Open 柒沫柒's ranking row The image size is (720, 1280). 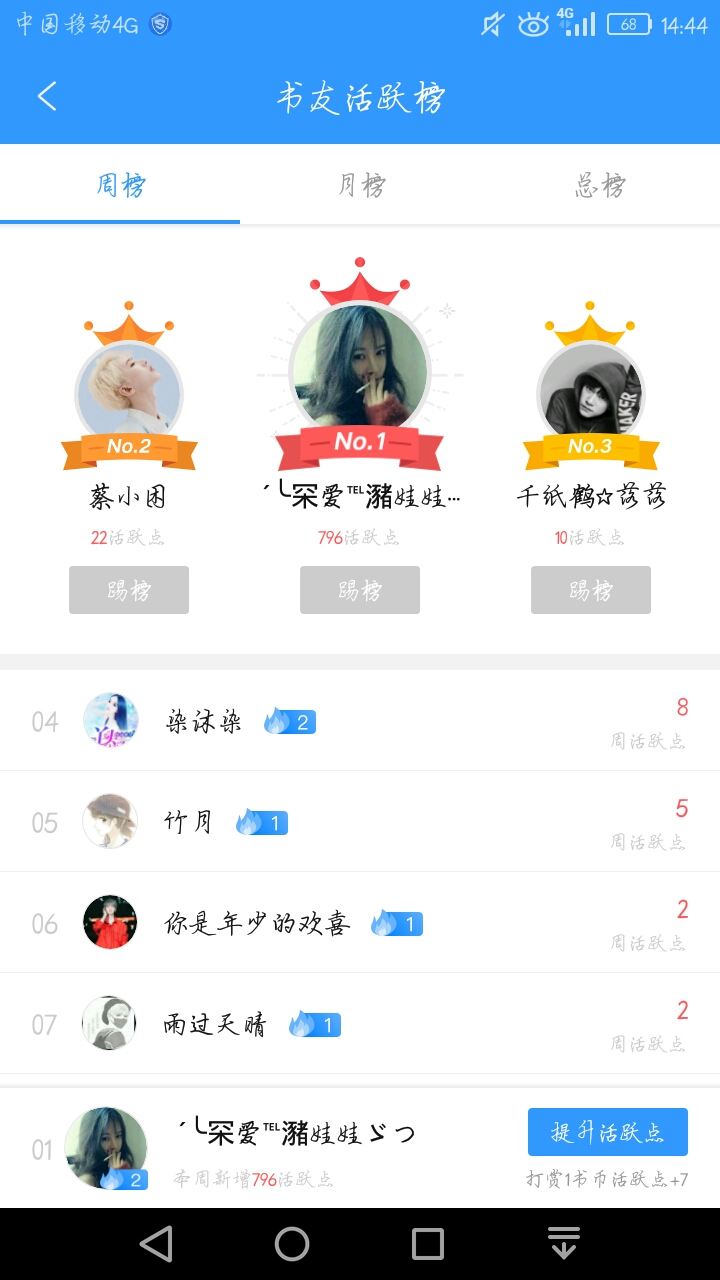[x=360, y=721]
